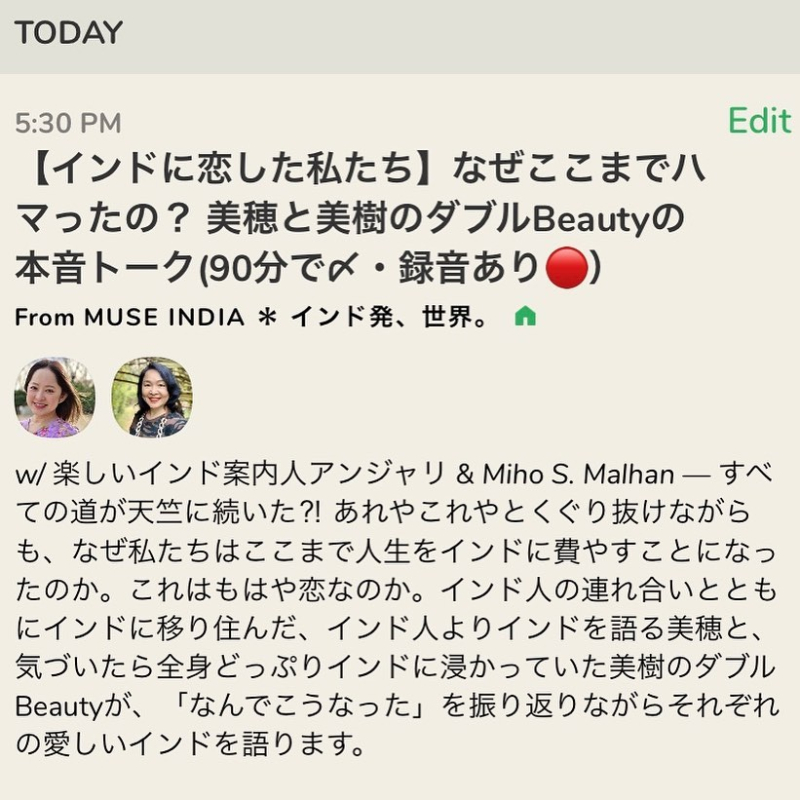View the first host's profile photo
This screenshot has width=800, height=800.
pos(54,398)
